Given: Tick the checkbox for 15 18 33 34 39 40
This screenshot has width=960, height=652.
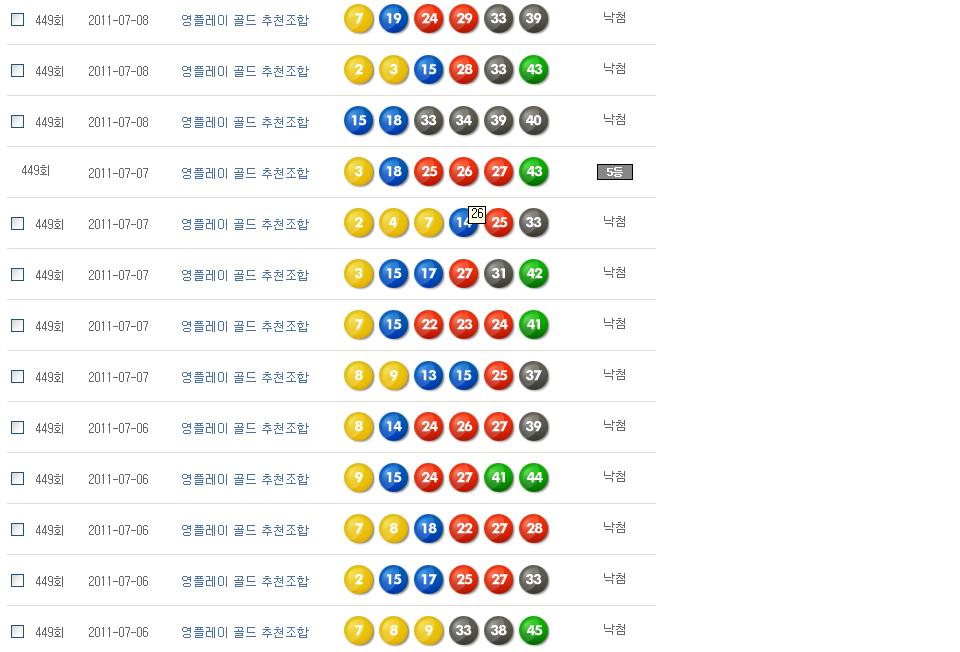Looking at the screenshot, I should [x=17, y=121].
